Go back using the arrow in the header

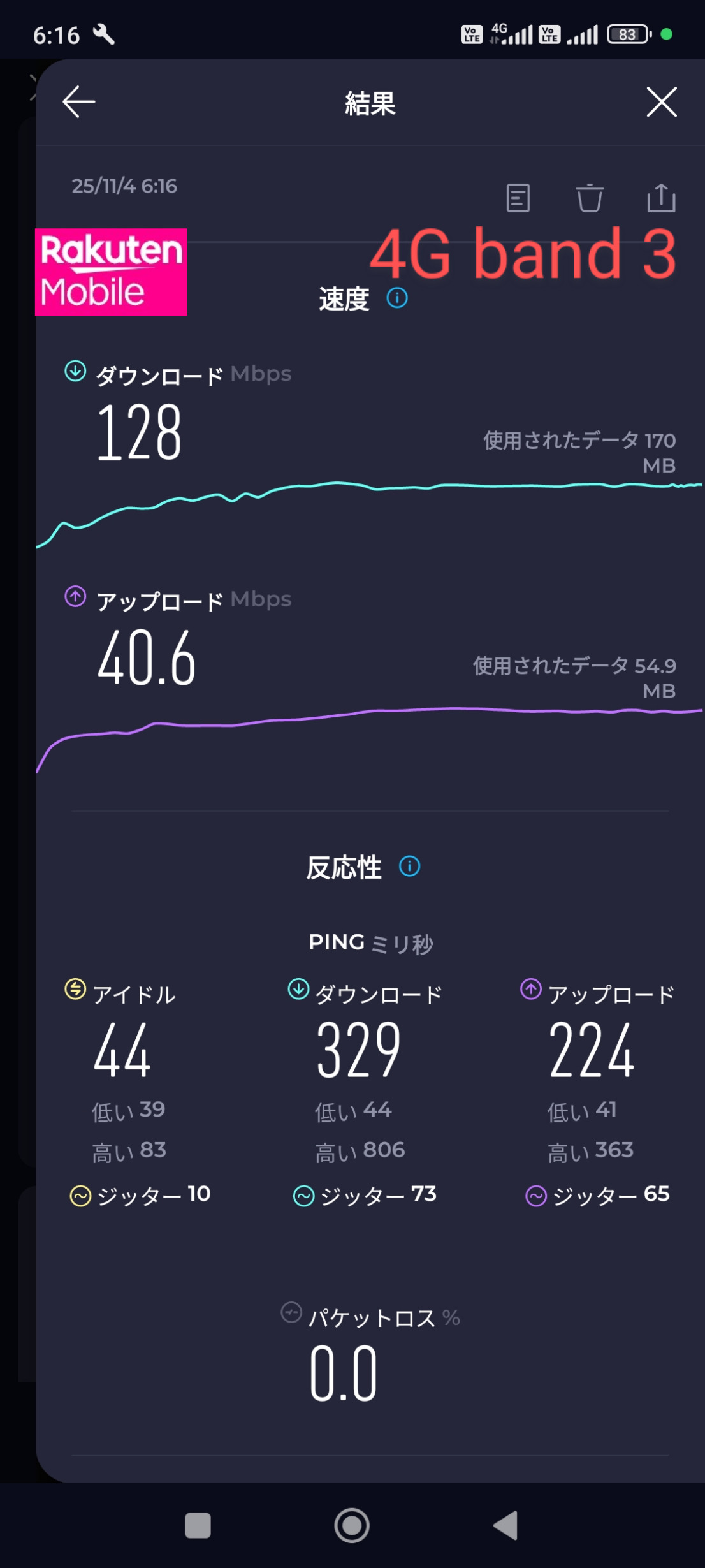pos(78,102)
